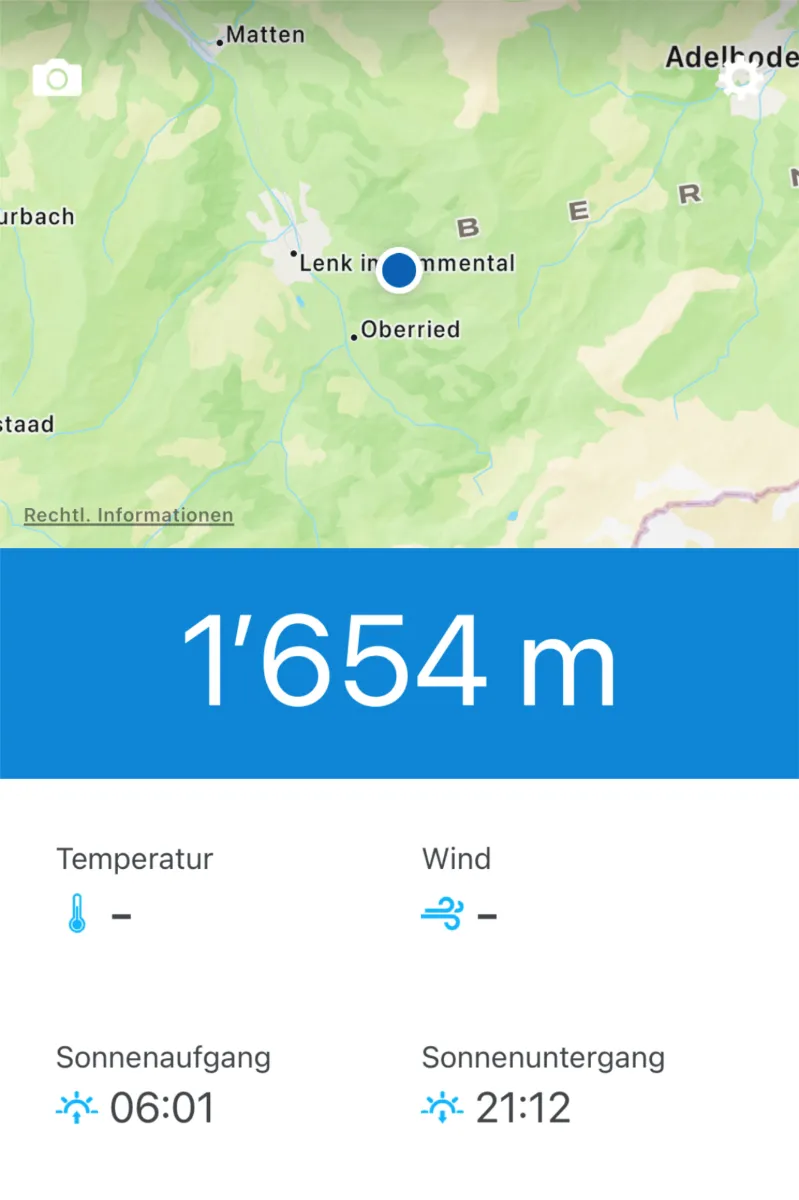The image size is (799, 1200).
Task: Open the settings gear icon
Action: click(740, 79)
